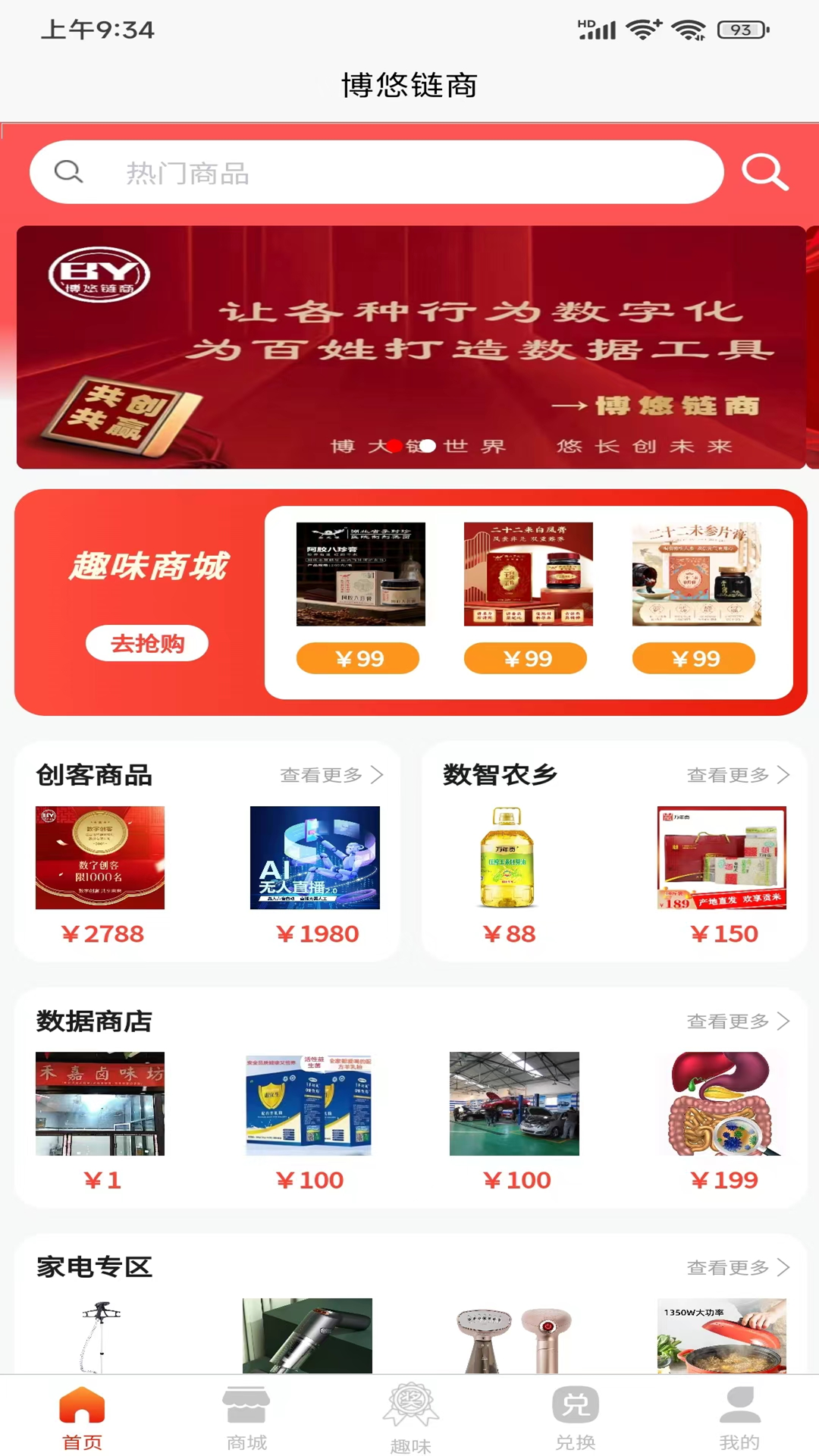Image resolution: width=819 pixels, height=1456 pixels.
Task: Open the 禾嘉卤味坊 ¥1 item
Action: coord(100,1103)
